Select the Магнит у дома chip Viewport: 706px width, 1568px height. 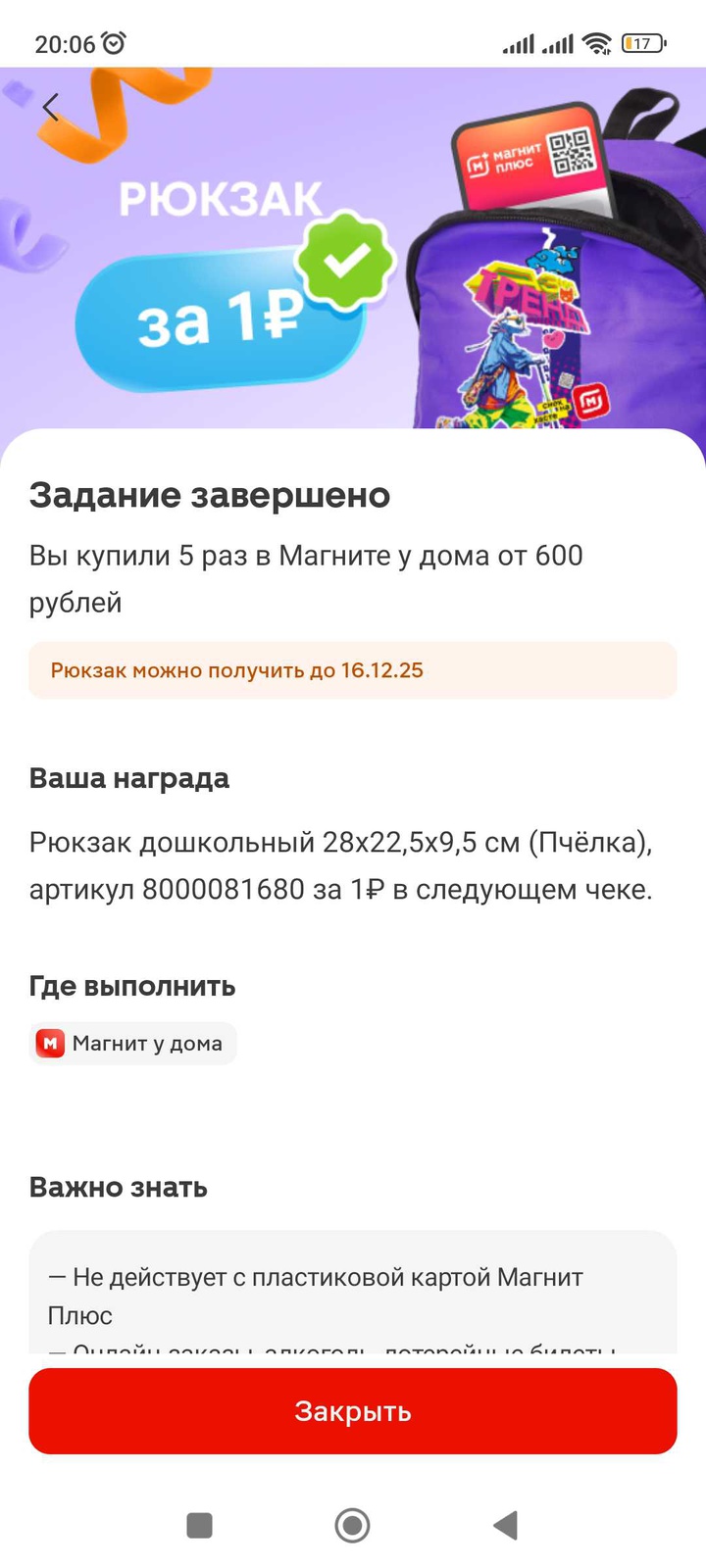point(132,1044)
